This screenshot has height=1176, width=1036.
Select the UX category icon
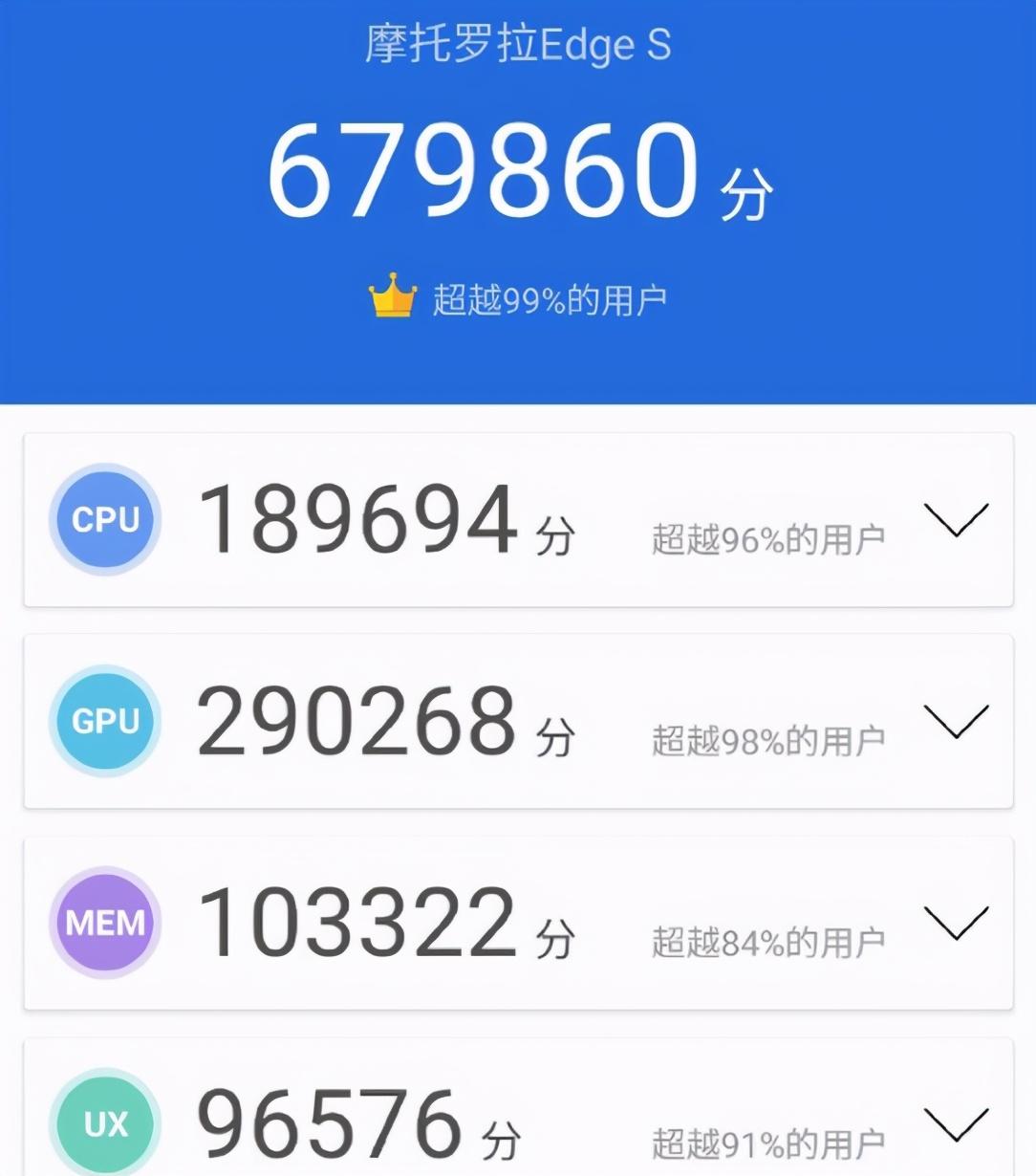point(104,1123)
